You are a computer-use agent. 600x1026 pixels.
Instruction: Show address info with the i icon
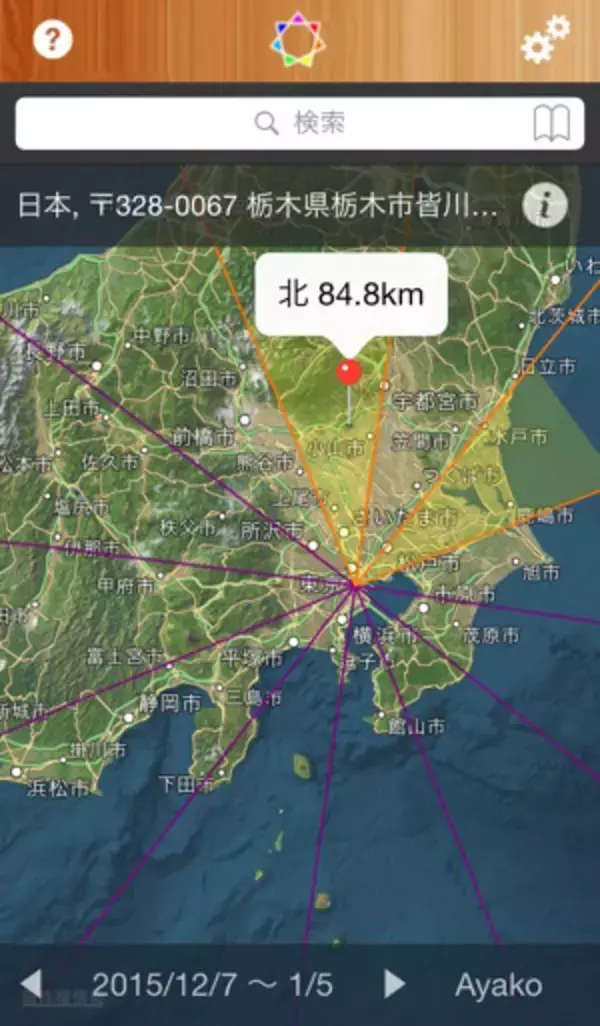point(545,206)
